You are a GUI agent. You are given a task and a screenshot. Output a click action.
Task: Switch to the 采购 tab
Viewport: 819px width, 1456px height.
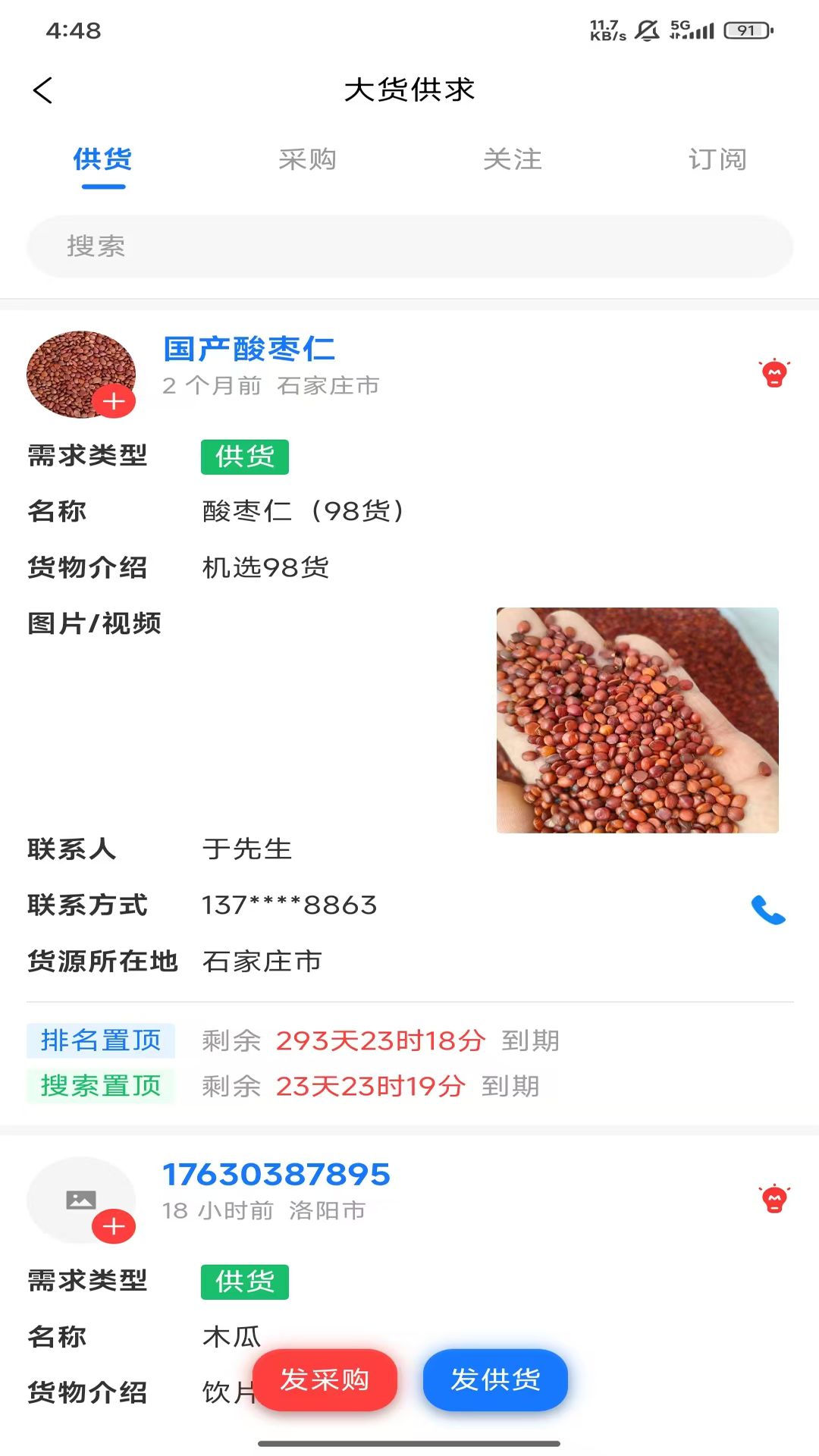pos(307,160)
